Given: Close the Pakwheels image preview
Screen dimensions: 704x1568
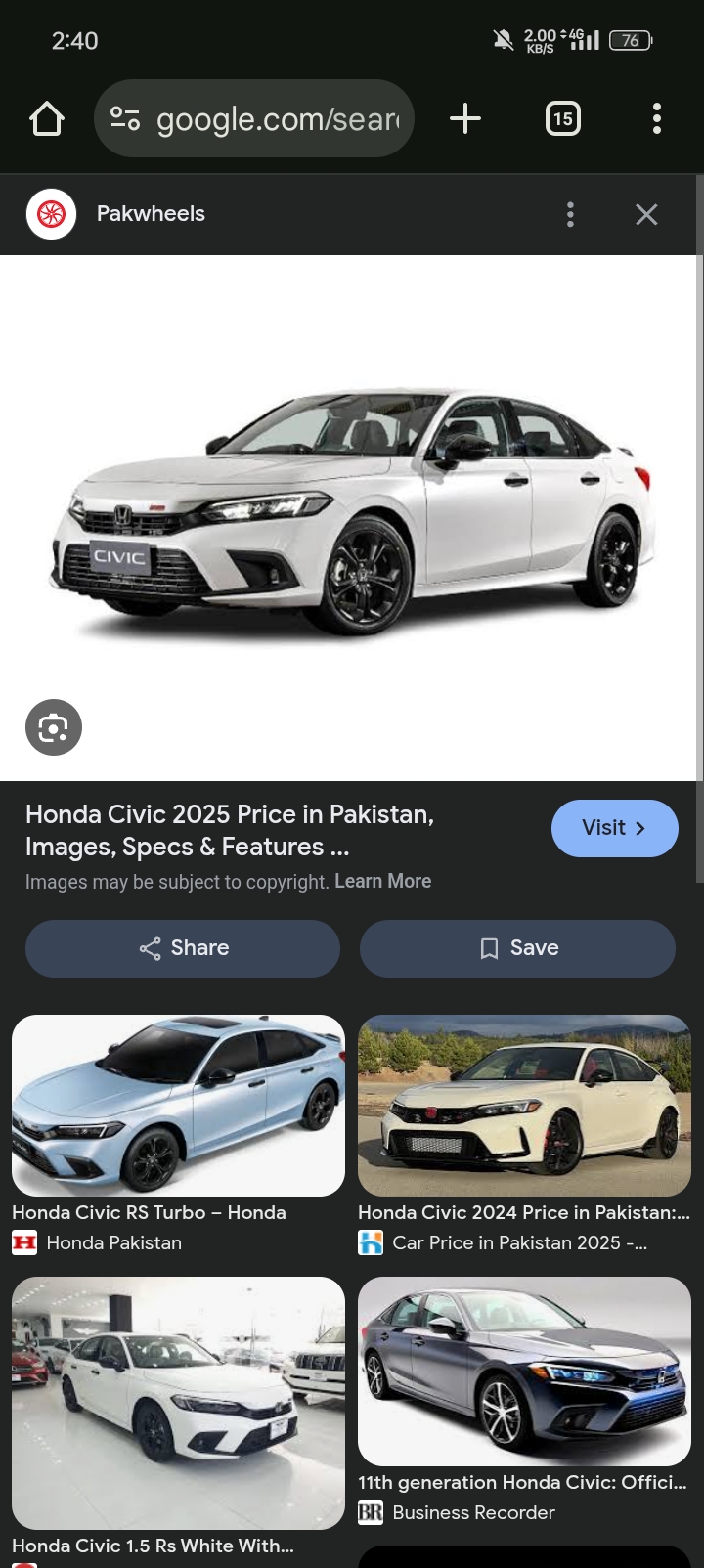Looking at the screenshot, I should [646, 214].
